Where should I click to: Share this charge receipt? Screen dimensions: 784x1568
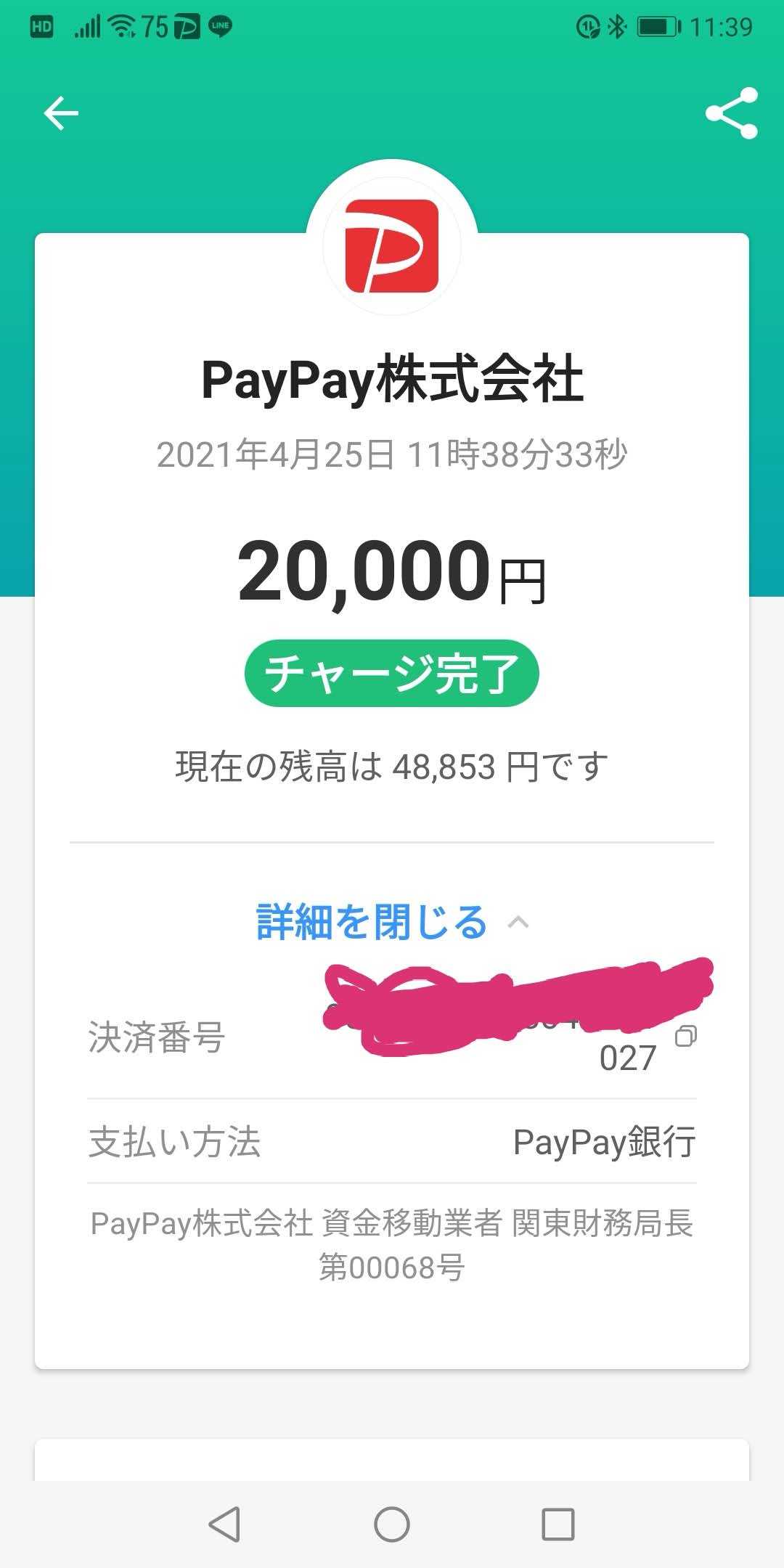(x=731, y=113)
